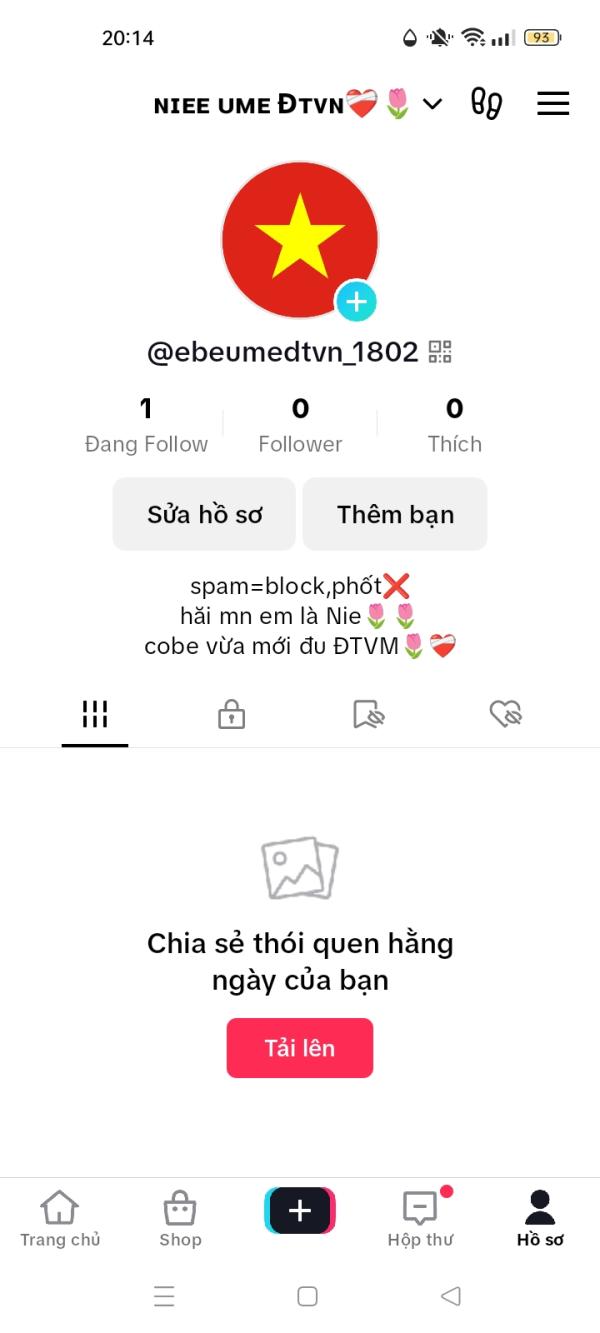Open the QR code next to username
This screenshot has width=600, height=1333.
(x=440, y=352)
